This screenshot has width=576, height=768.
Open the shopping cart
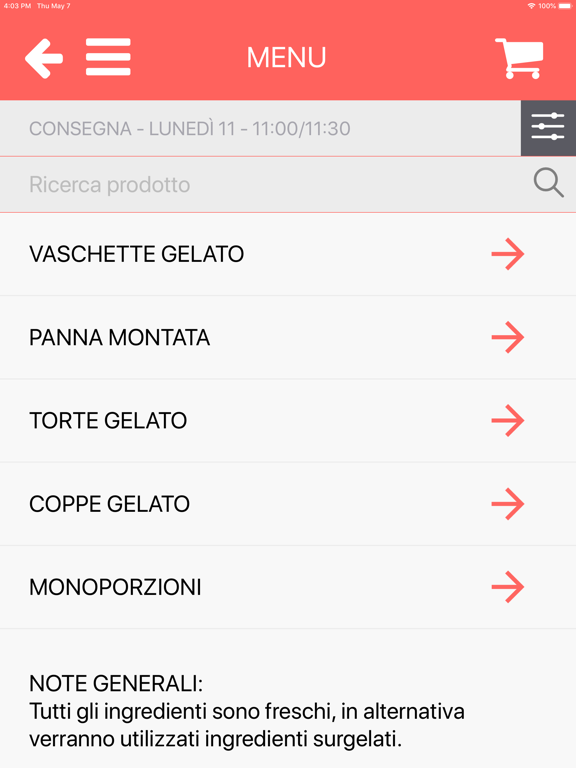coord(520,58)
